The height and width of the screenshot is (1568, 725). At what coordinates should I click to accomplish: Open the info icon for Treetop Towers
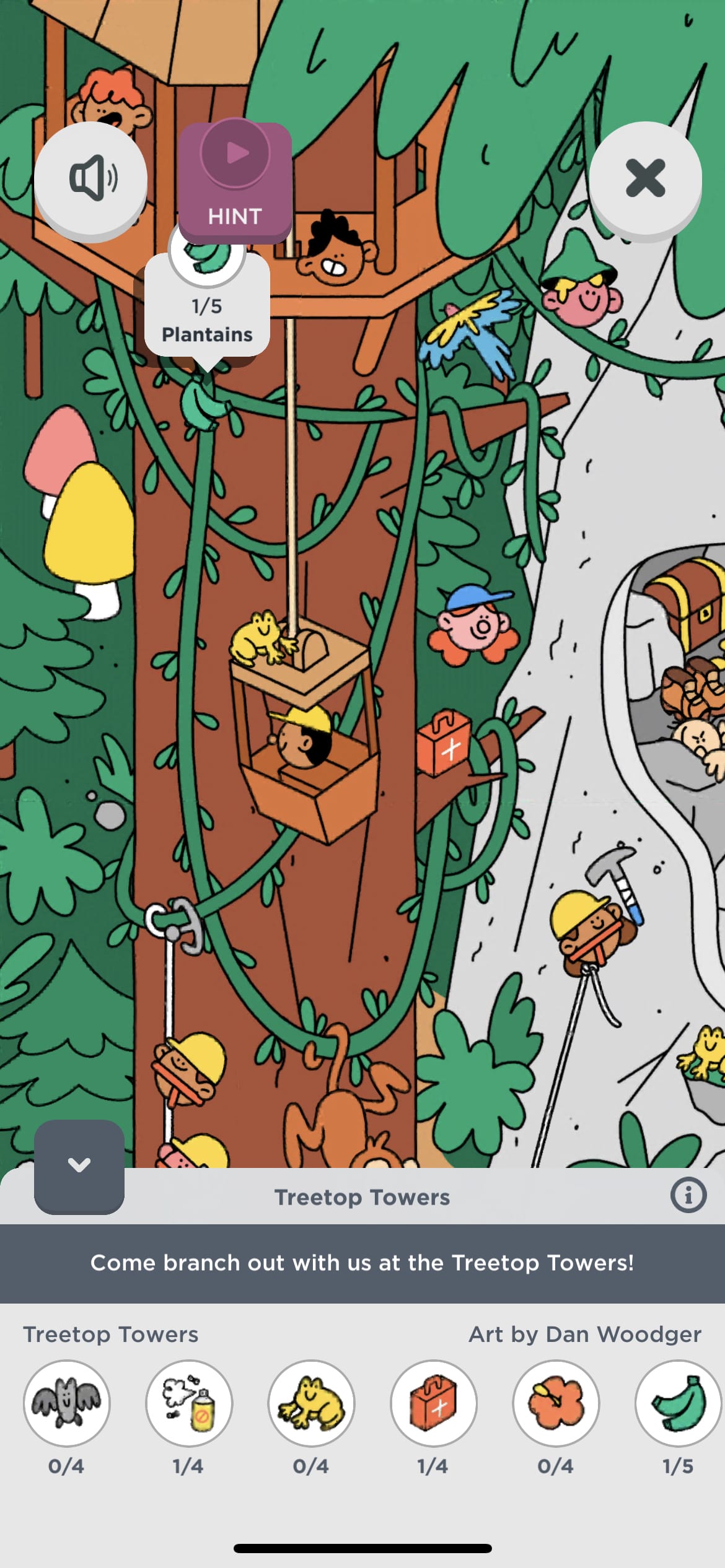click(688, 1195)
